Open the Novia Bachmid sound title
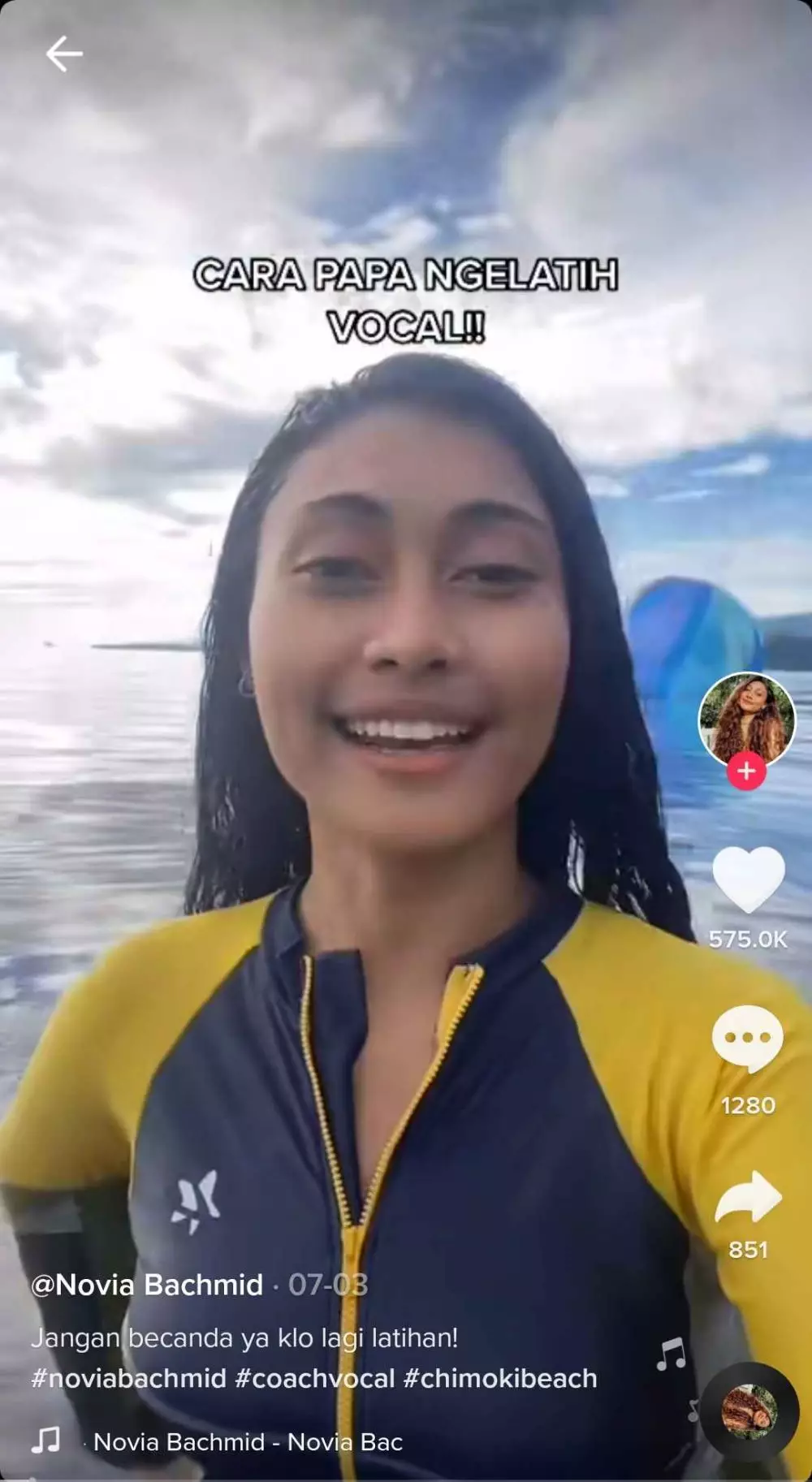Screen dimensions: 812x1482 [248, 1442]
